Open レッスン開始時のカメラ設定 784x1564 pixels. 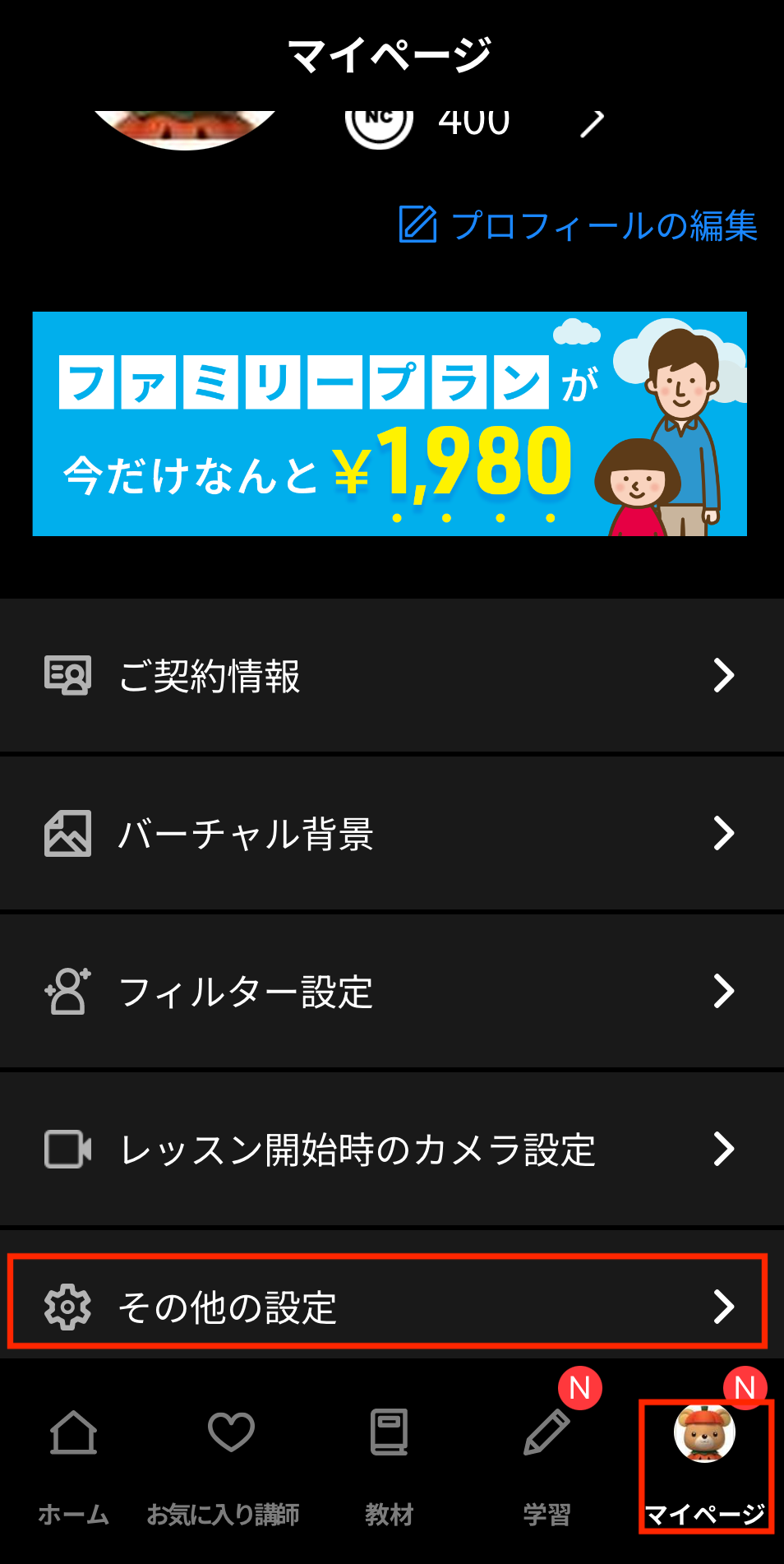coord(391,1149)
